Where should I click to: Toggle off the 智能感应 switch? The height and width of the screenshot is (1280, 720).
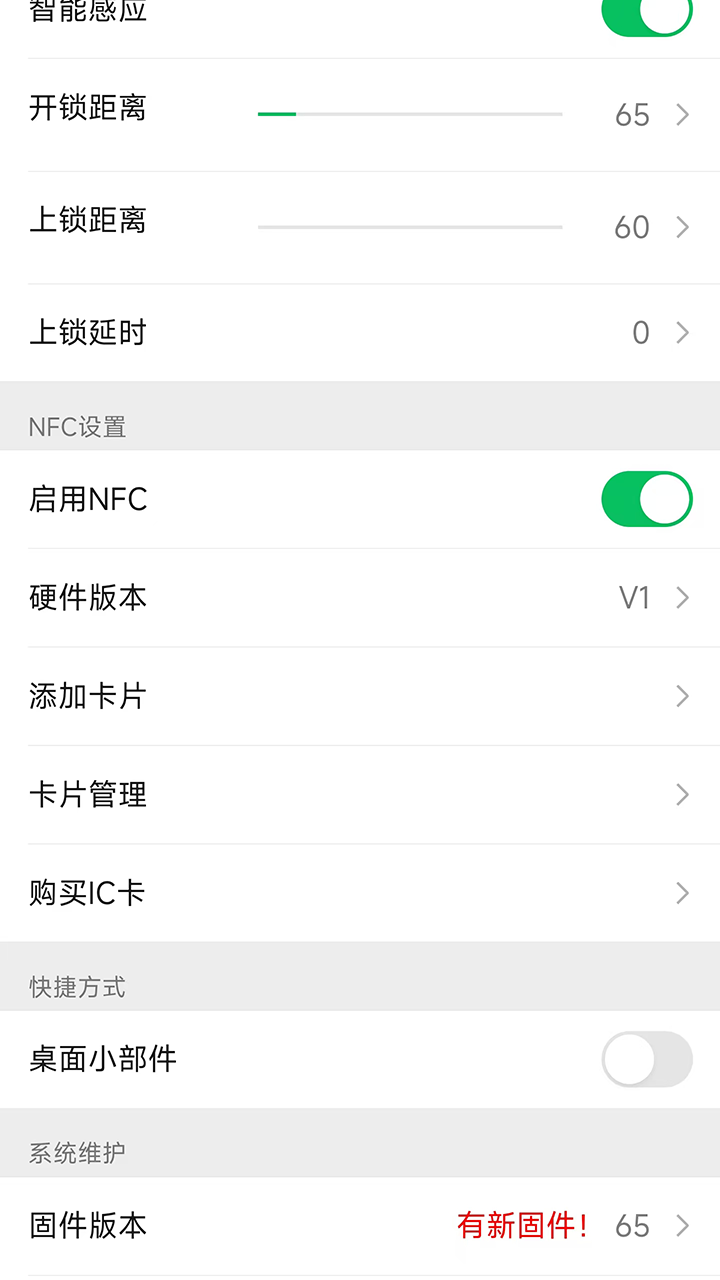tap(645, 14)
